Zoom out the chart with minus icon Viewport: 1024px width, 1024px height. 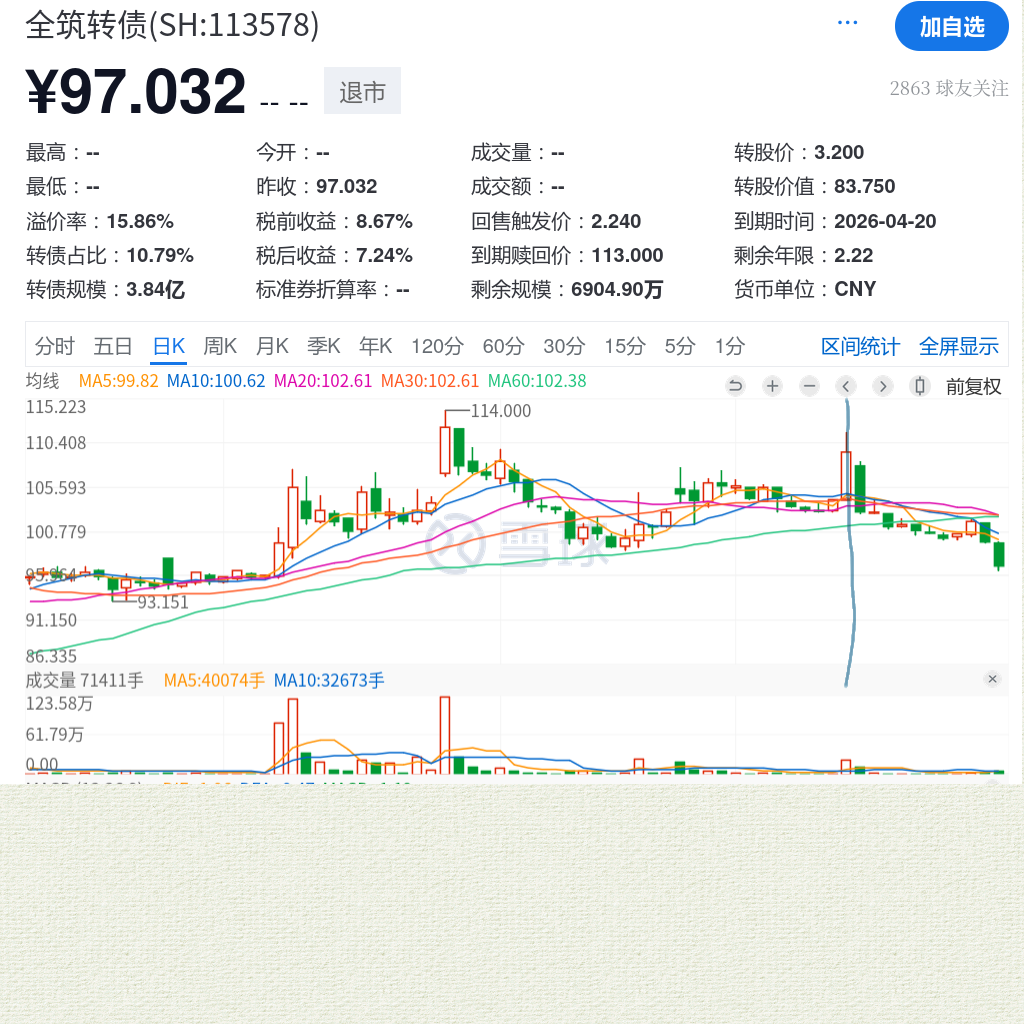coord(809,386)
